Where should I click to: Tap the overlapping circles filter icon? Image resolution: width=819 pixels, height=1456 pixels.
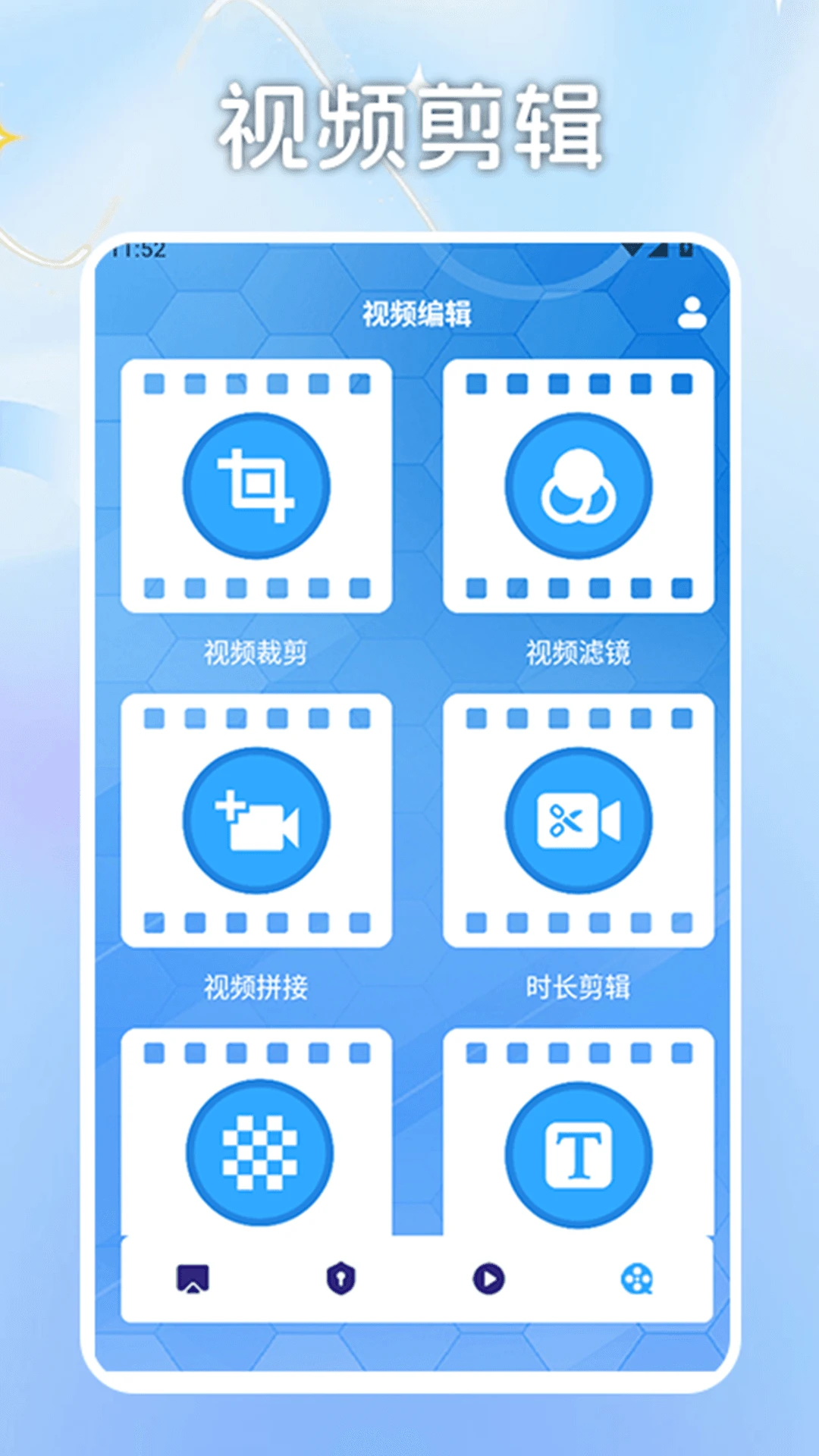point(580,485)
